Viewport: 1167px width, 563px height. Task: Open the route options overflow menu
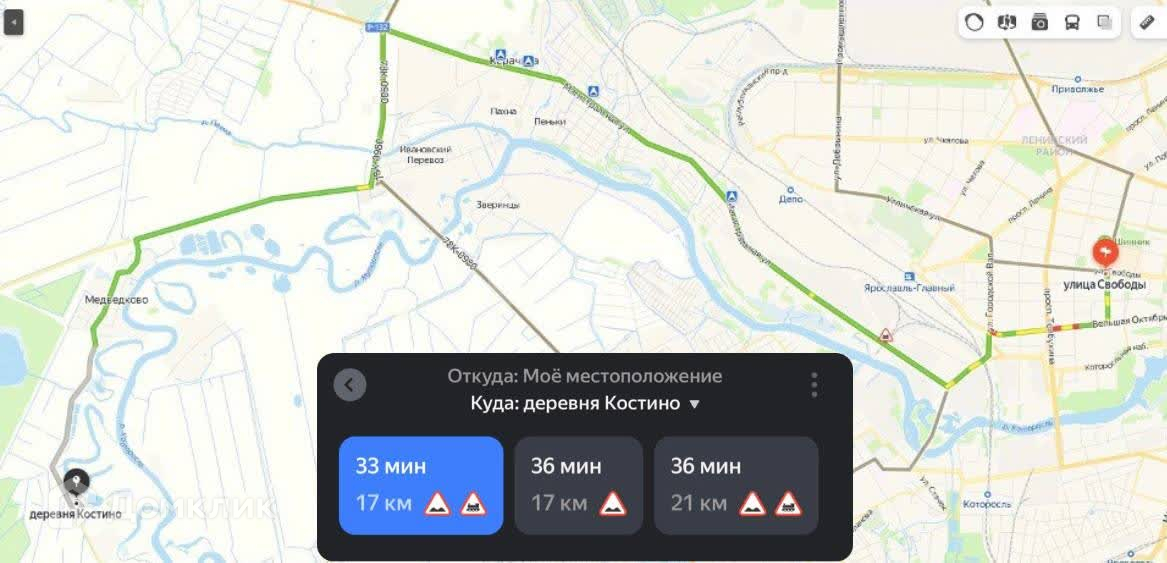coord(814,385)
